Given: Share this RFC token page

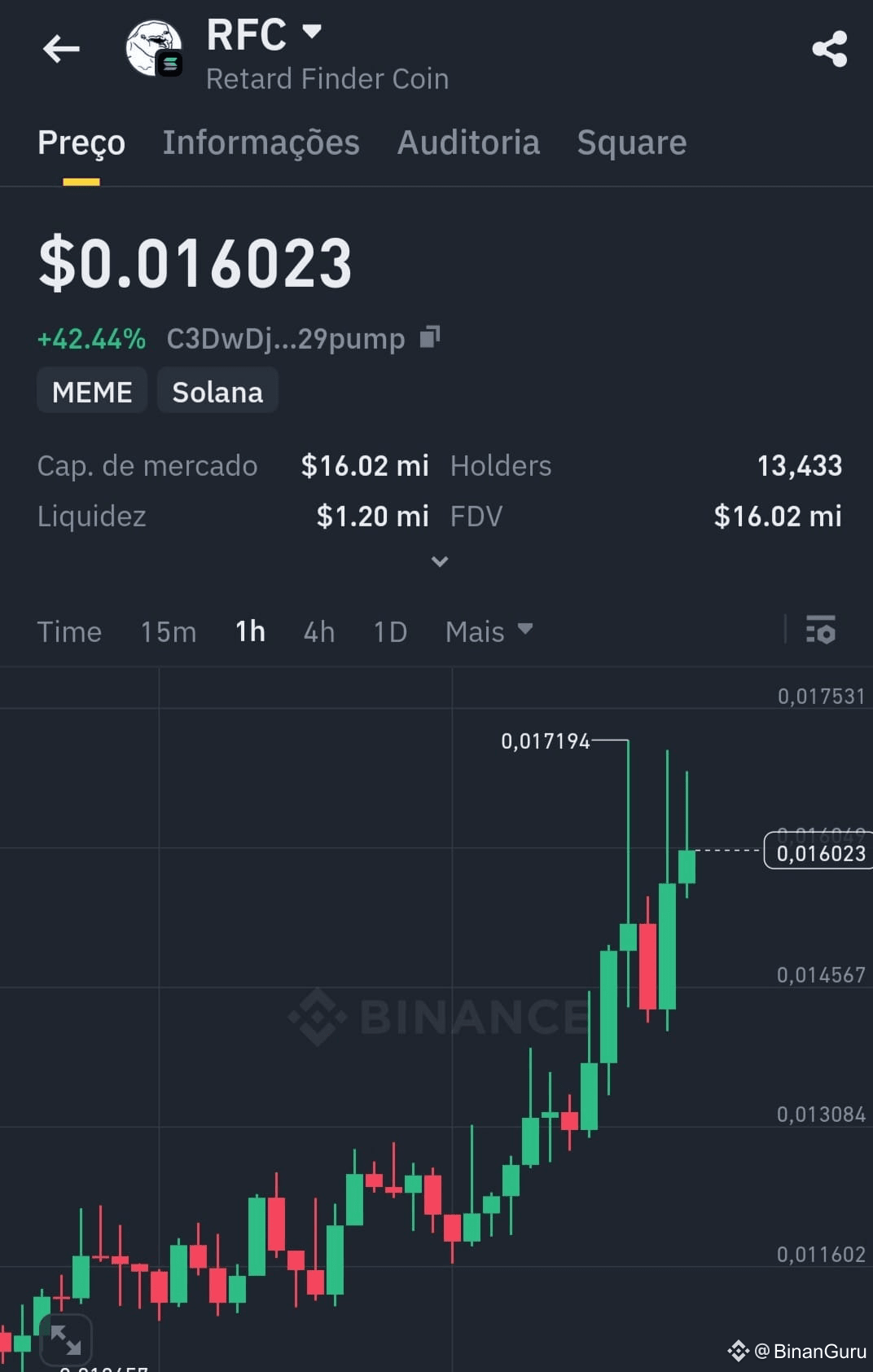Looking at the screenshot, I should coord(829,49).
